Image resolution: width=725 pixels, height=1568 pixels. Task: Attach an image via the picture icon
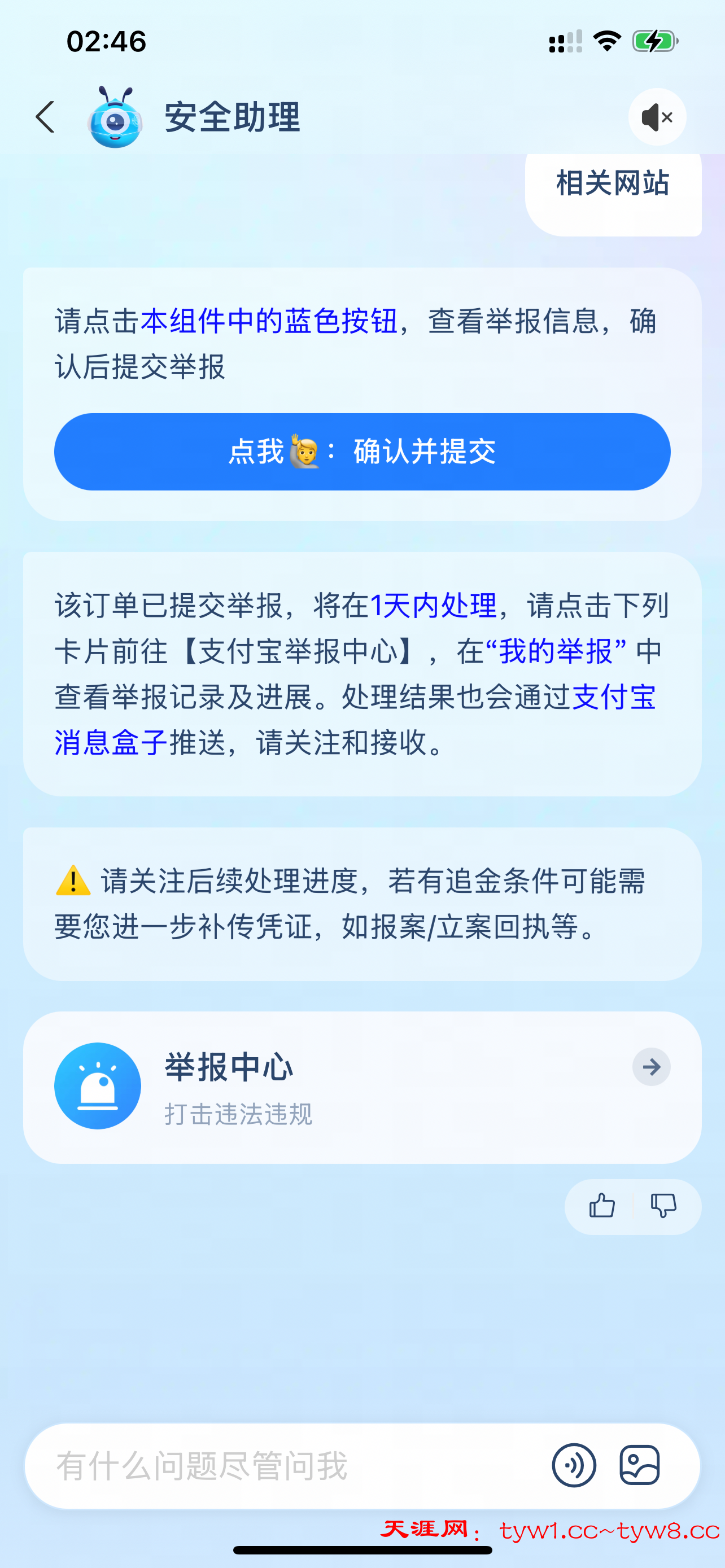tap(639, 1465)
